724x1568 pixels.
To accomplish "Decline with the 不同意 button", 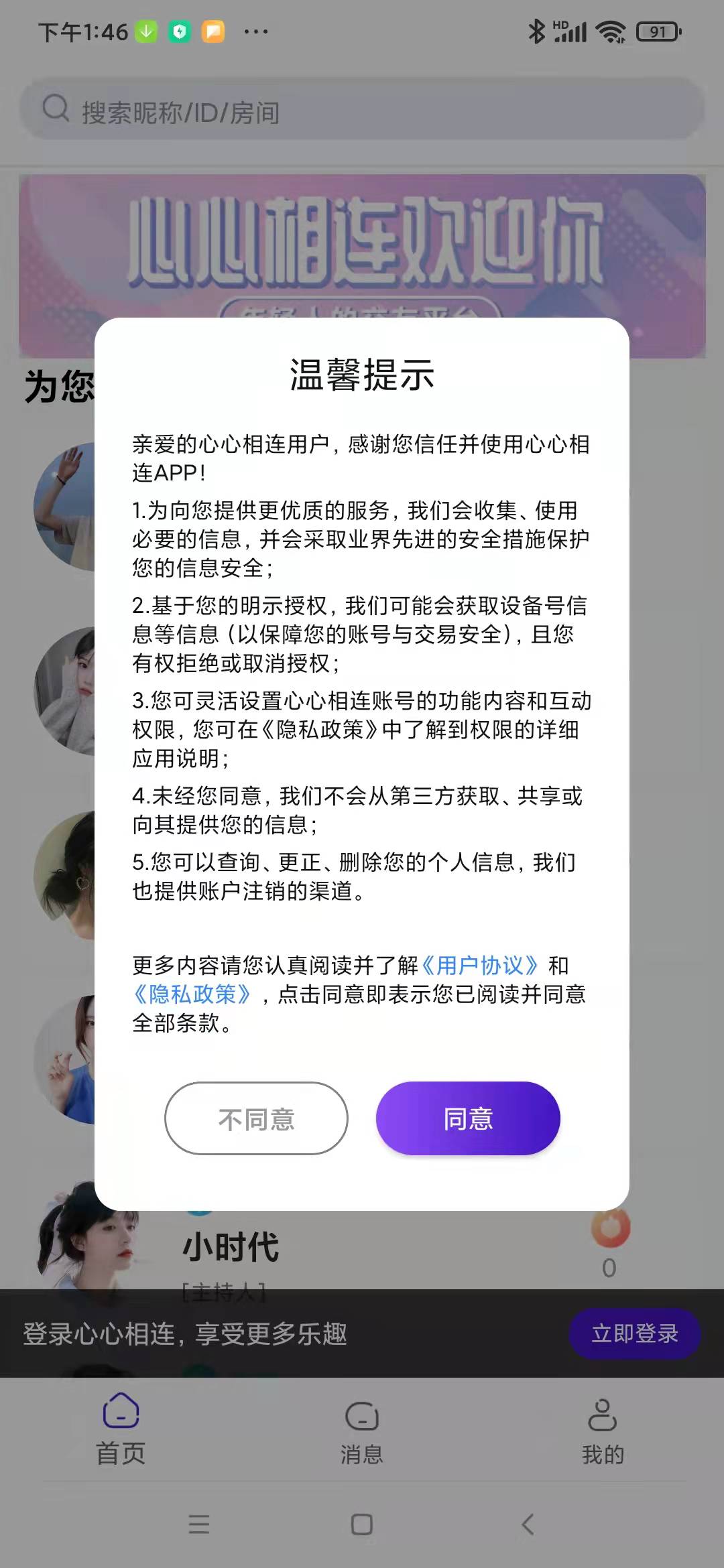I will pos(256,1118).
